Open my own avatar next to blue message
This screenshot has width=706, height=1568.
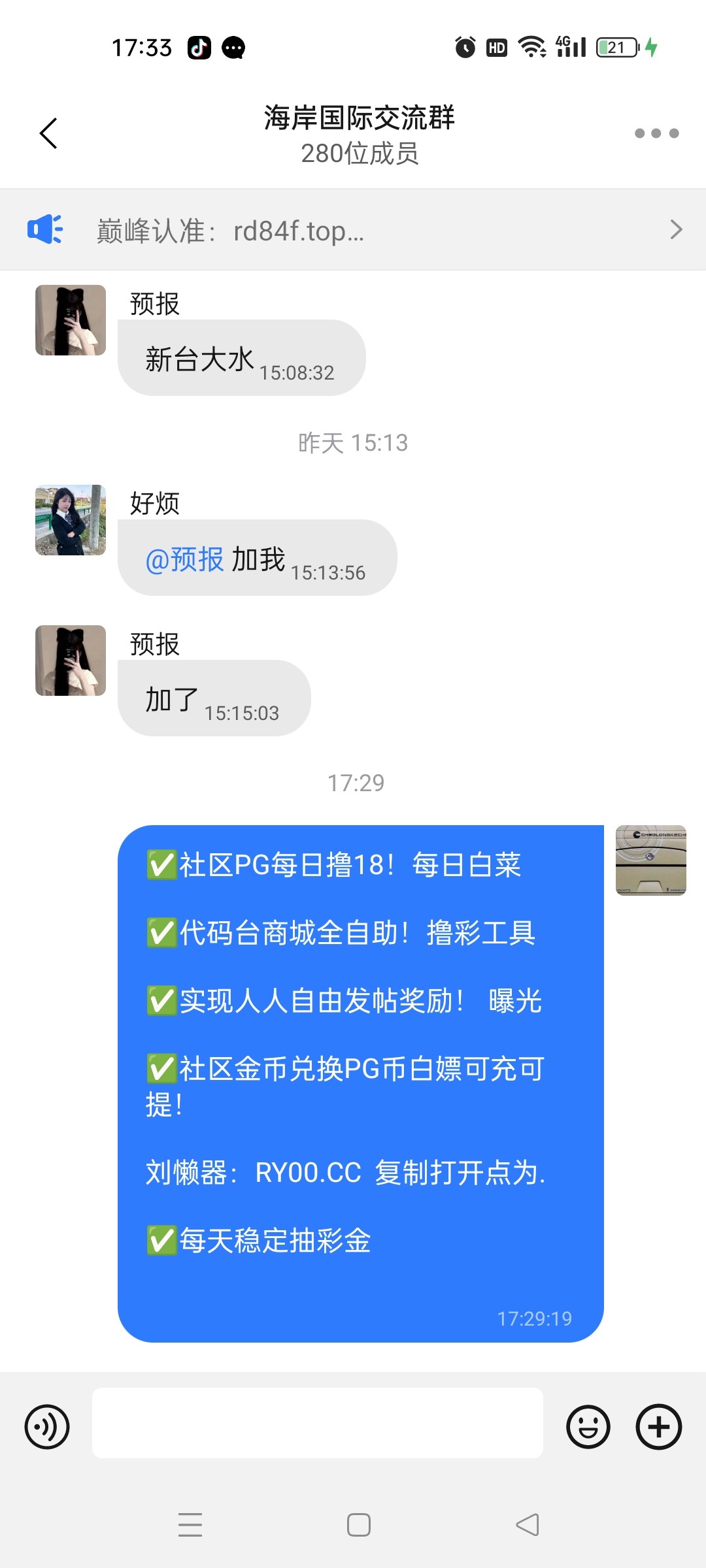651,860
